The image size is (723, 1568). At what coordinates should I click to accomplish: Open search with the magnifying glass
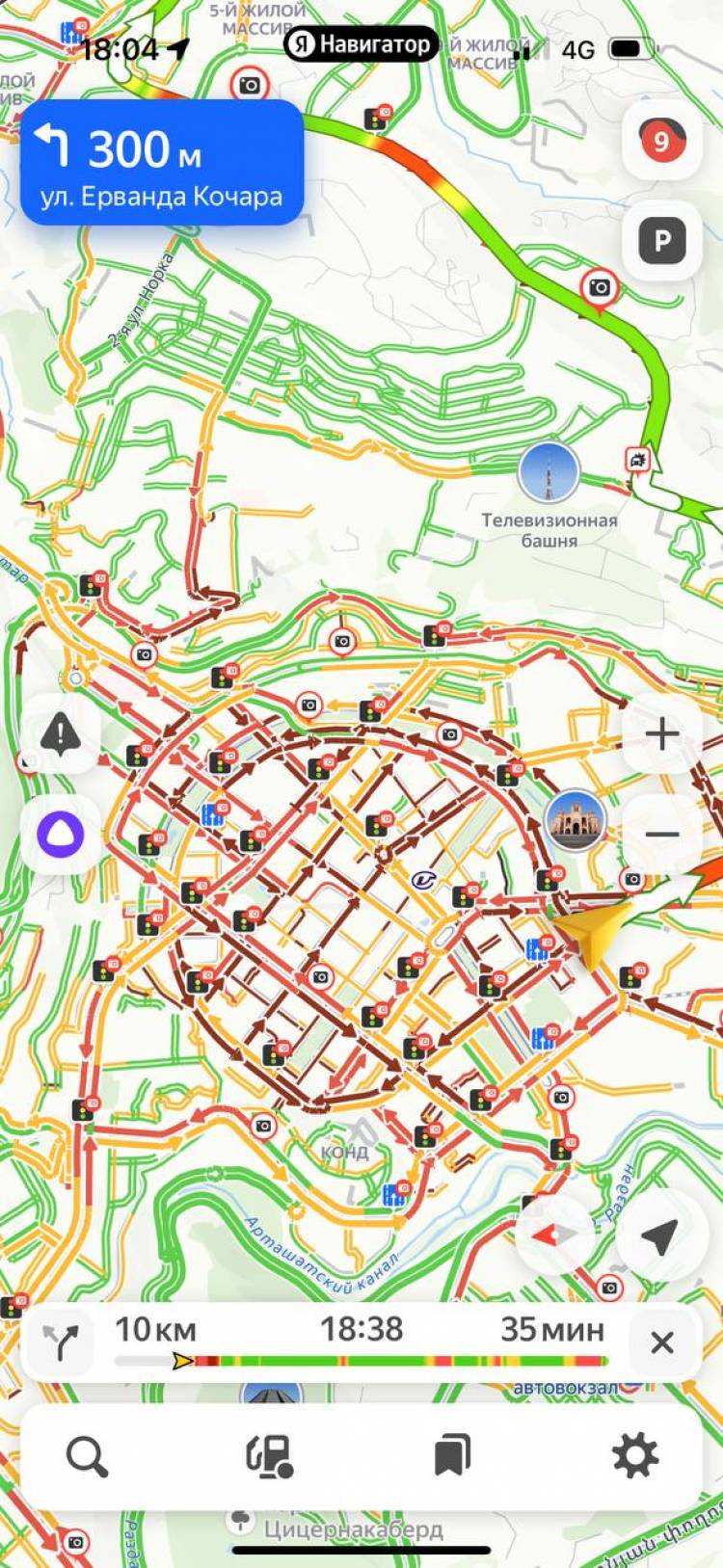(86, 1456)
